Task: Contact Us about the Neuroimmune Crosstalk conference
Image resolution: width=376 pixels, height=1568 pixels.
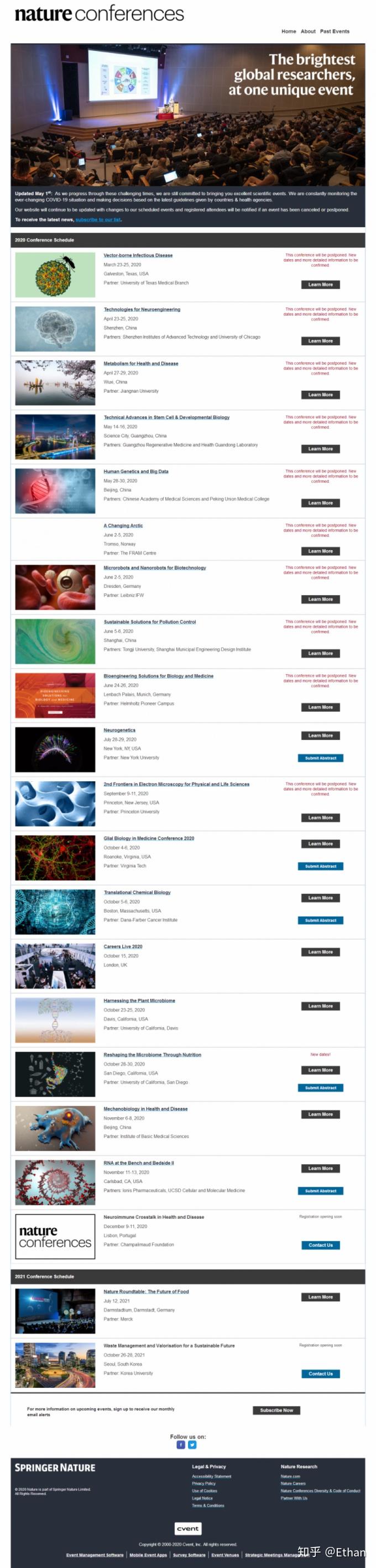Action: pos(320,1245)
